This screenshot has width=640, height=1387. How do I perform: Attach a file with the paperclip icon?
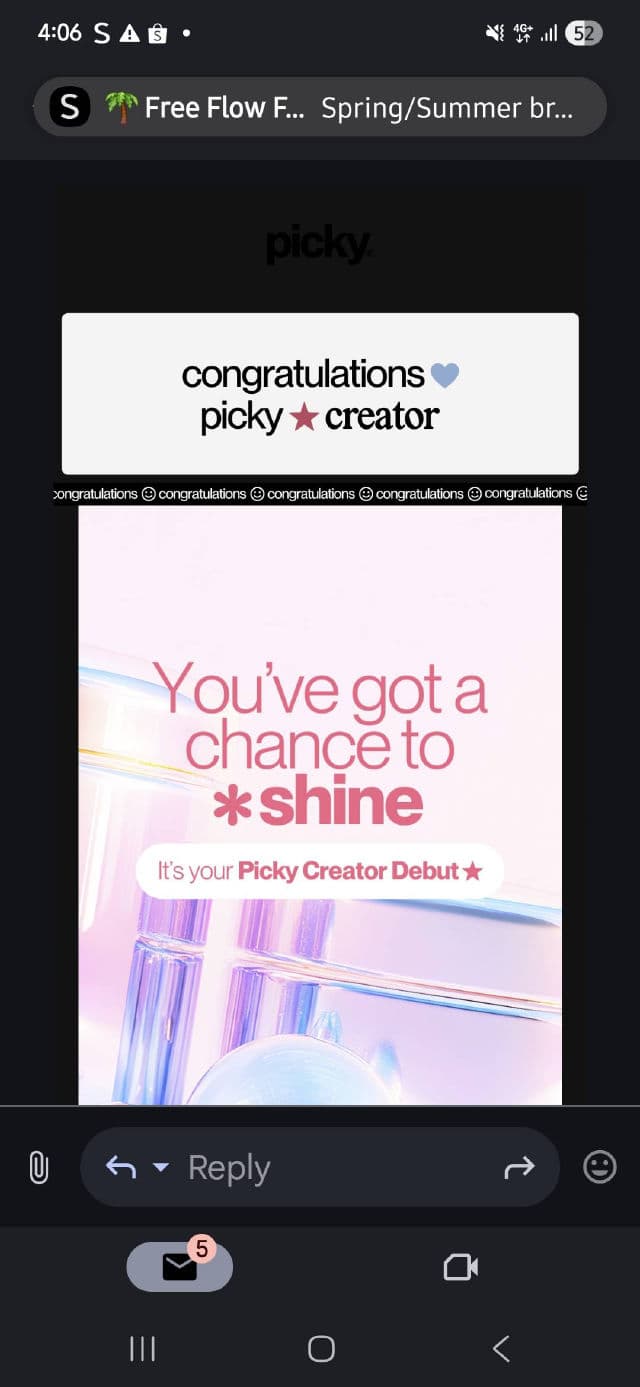[38, 1167]
